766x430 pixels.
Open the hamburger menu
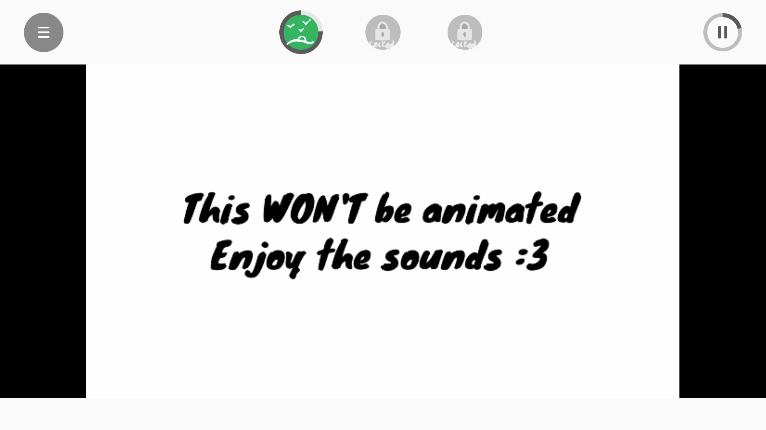[43, 32]
